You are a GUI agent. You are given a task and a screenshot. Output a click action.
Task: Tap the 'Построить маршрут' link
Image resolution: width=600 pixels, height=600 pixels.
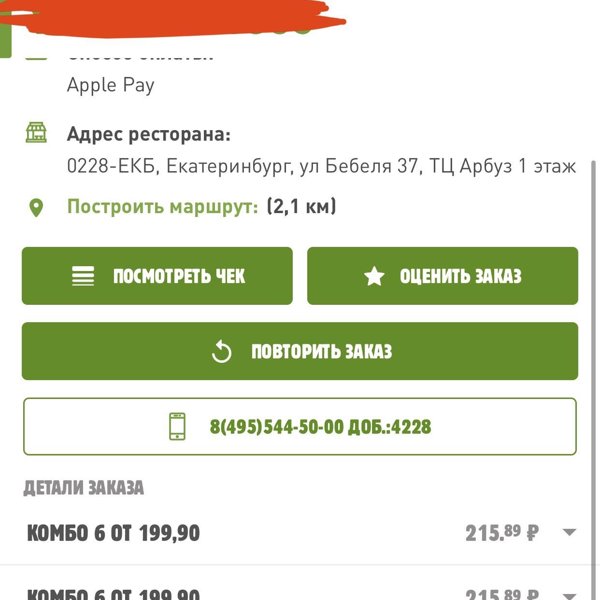[162, 207]
